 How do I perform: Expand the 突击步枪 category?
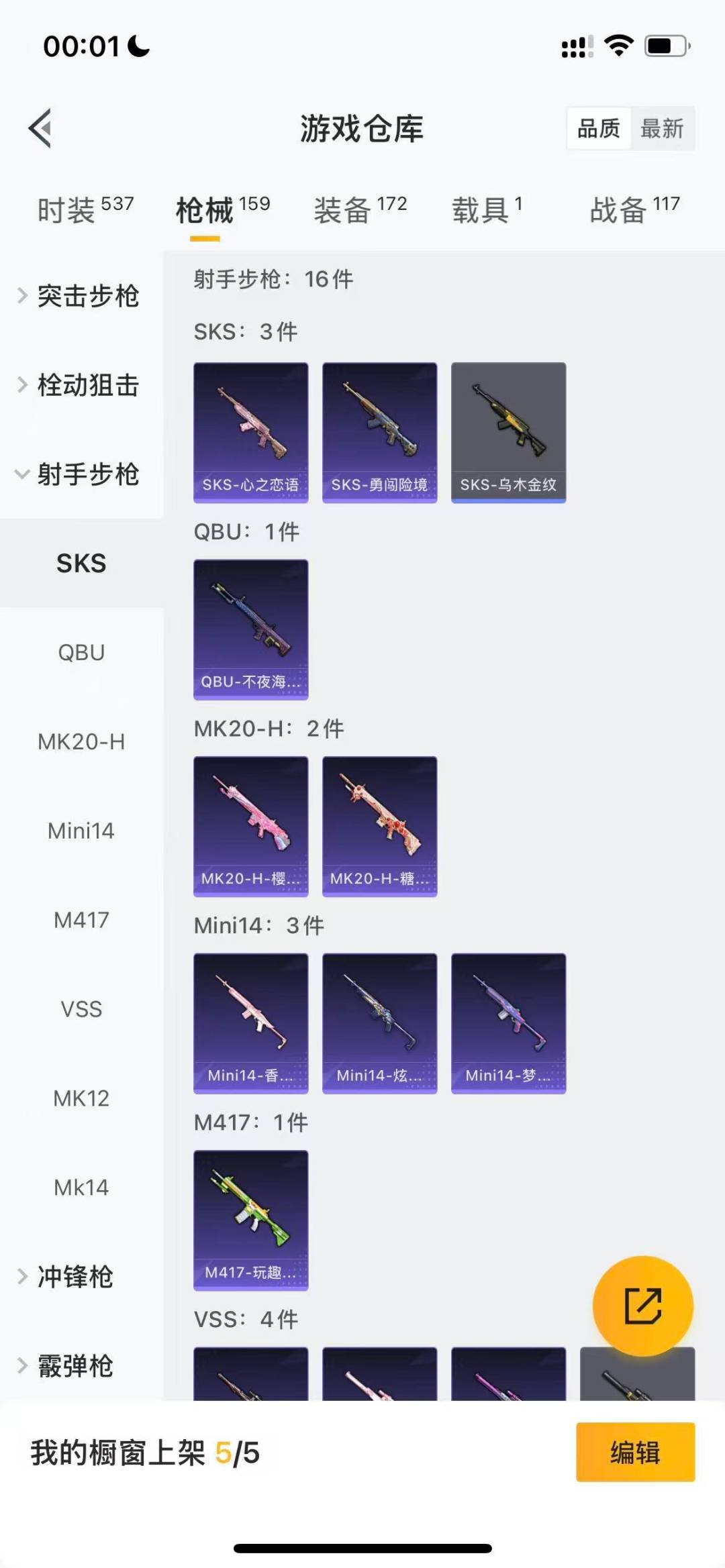coord(81,296)
